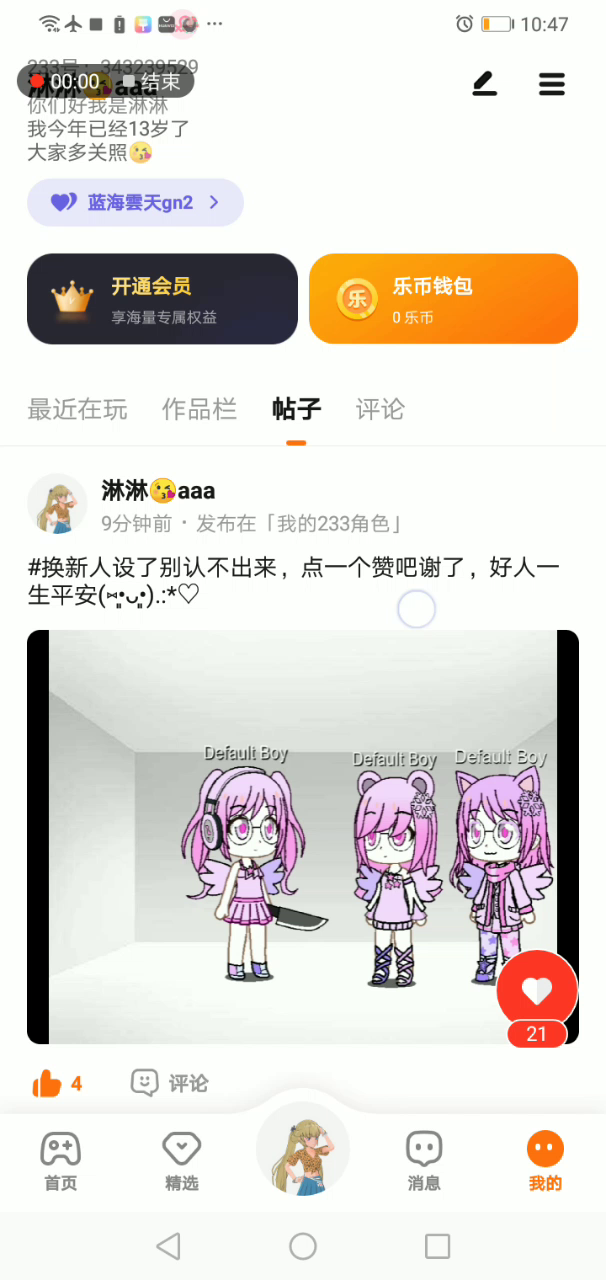Open 淋淋 poster's avatar

pos(57,504)
